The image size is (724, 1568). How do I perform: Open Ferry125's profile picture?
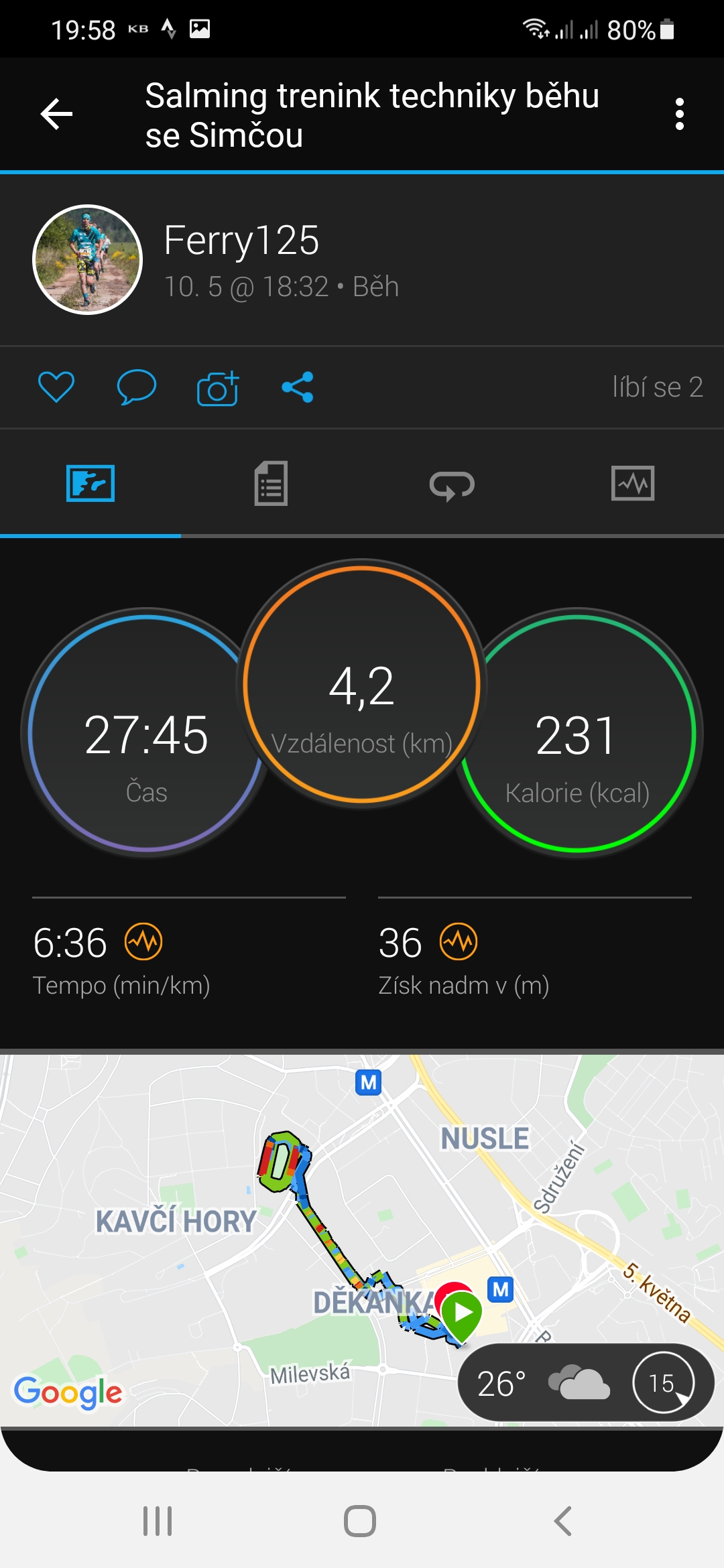(x=87, y=259)
